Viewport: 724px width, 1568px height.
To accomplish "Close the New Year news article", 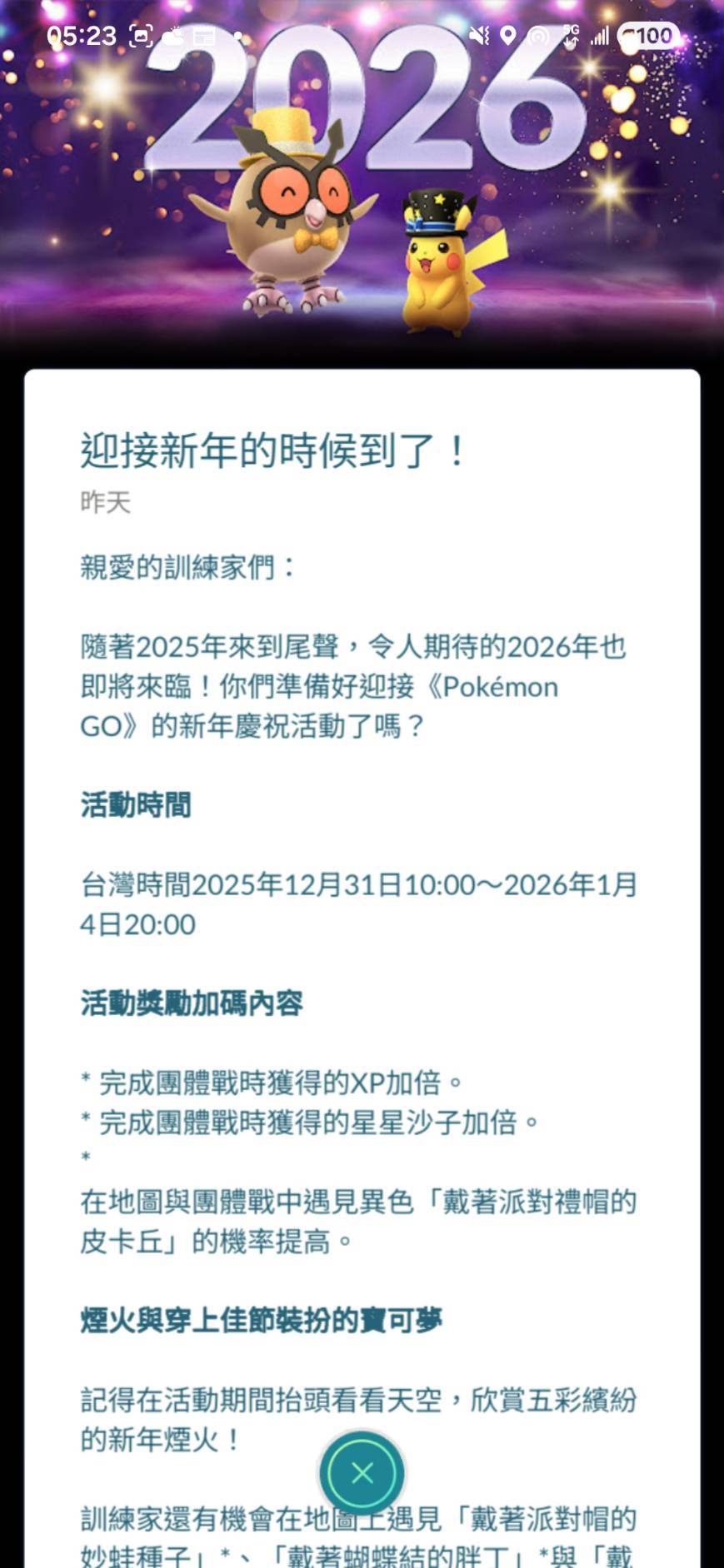I will 362,1473.
